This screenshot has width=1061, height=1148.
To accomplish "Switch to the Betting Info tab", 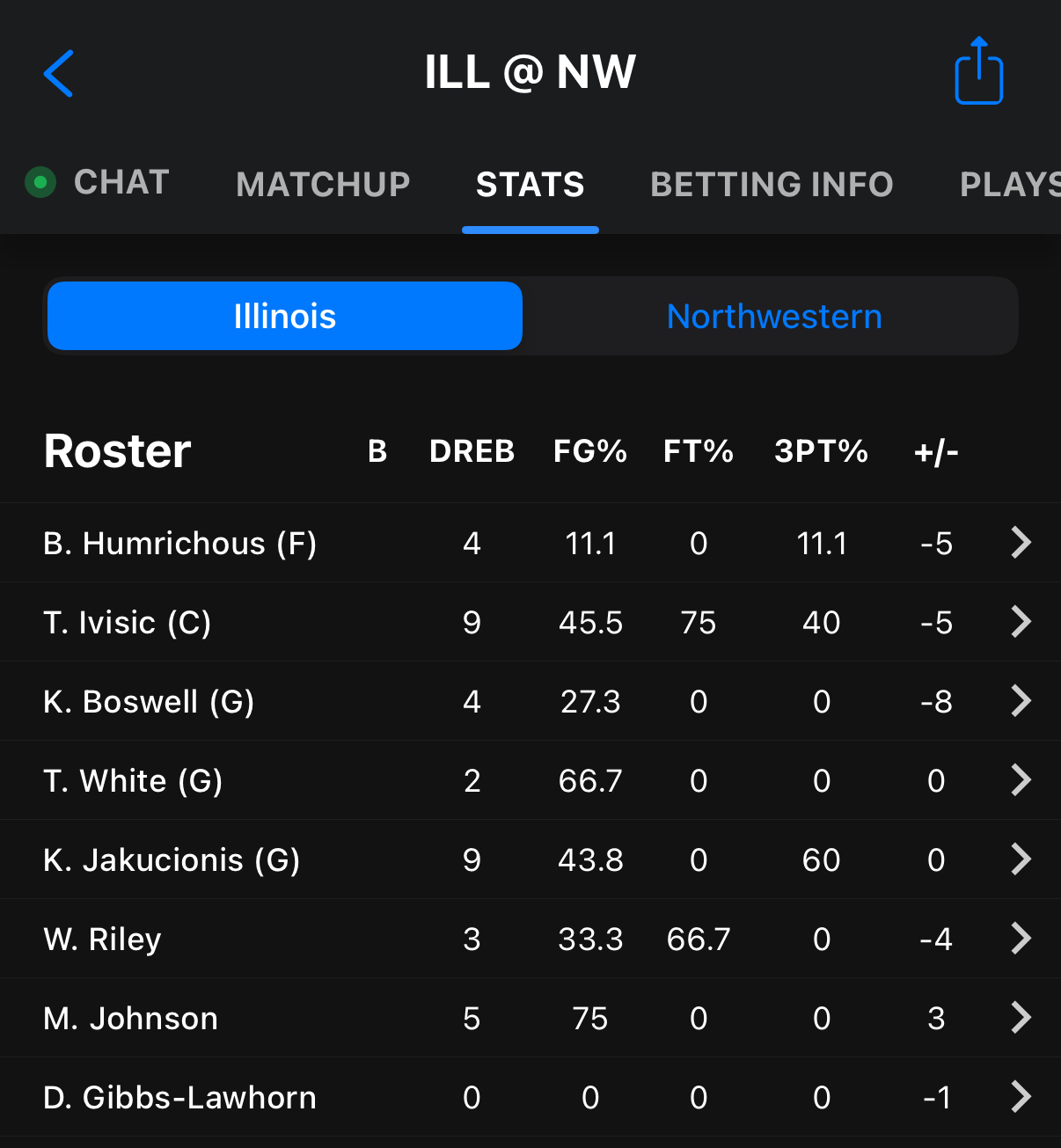I will point(772,185).
